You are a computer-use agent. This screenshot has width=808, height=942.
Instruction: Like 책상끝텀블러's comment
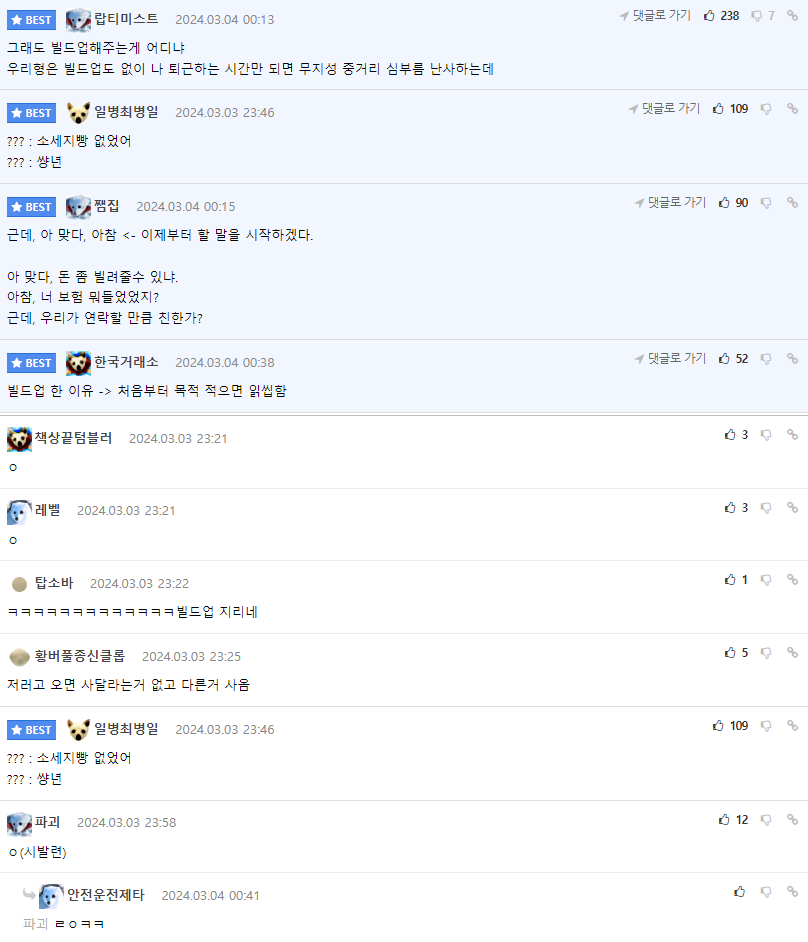pyautogui.click(x=730, y=435)
